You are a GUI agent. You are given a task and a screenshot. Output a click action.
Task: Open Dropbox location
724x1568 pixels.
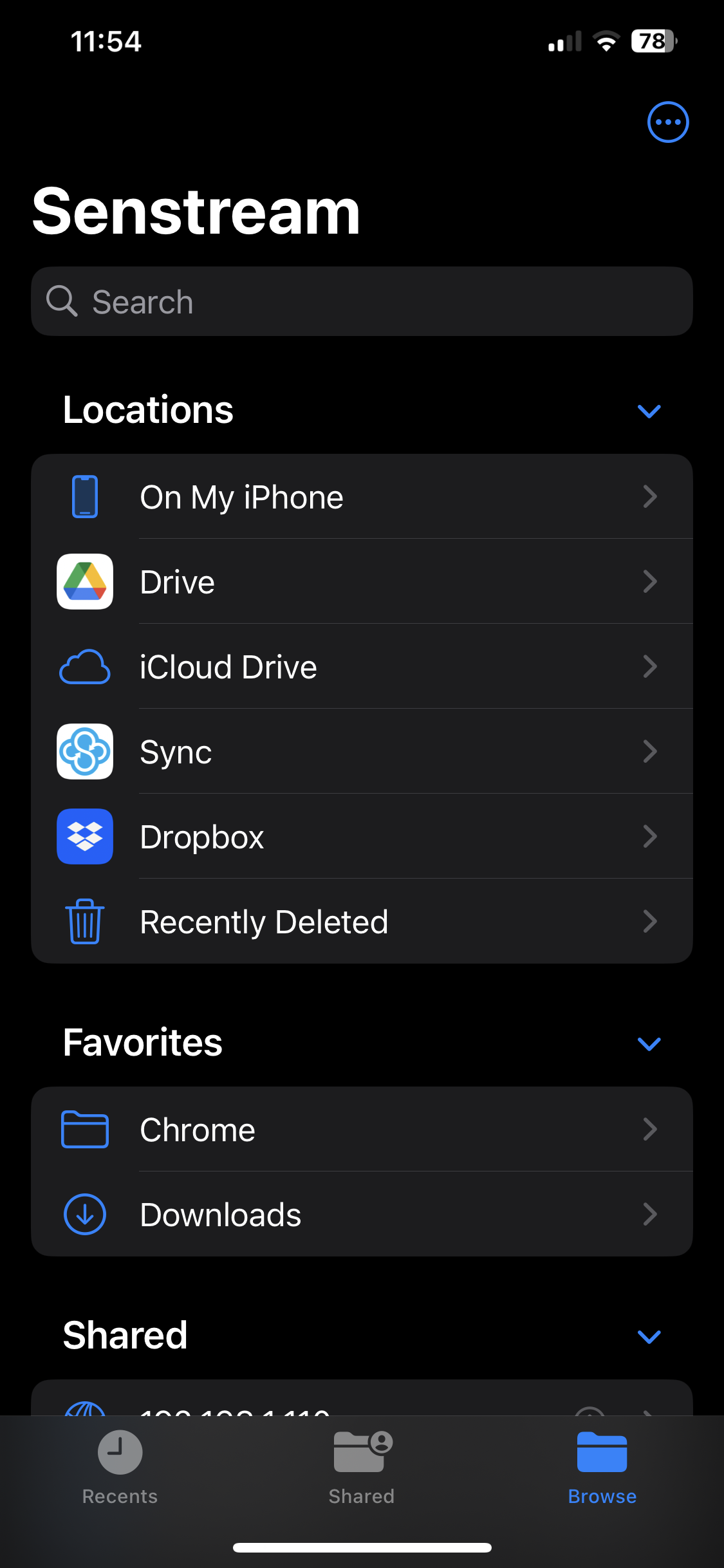(x=362, y=837)
